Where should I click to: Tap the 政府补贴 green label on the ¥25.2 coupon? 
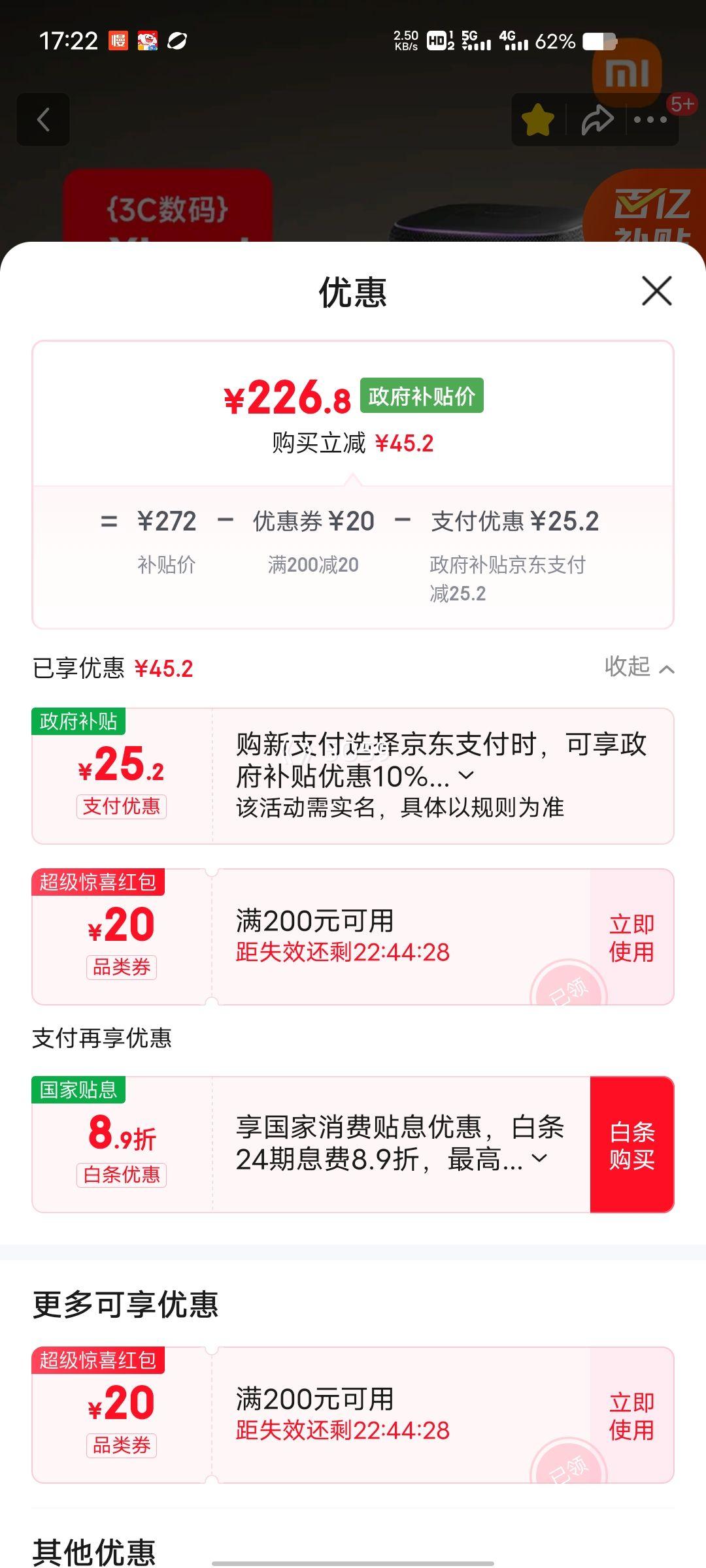(x=79, y=722)
